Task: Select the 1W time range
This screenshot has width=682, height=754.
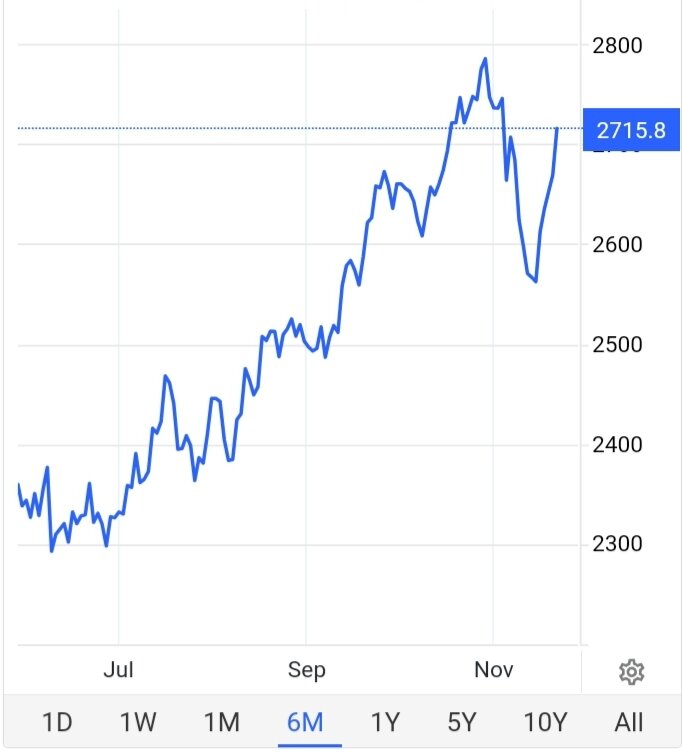Action: 138,722
